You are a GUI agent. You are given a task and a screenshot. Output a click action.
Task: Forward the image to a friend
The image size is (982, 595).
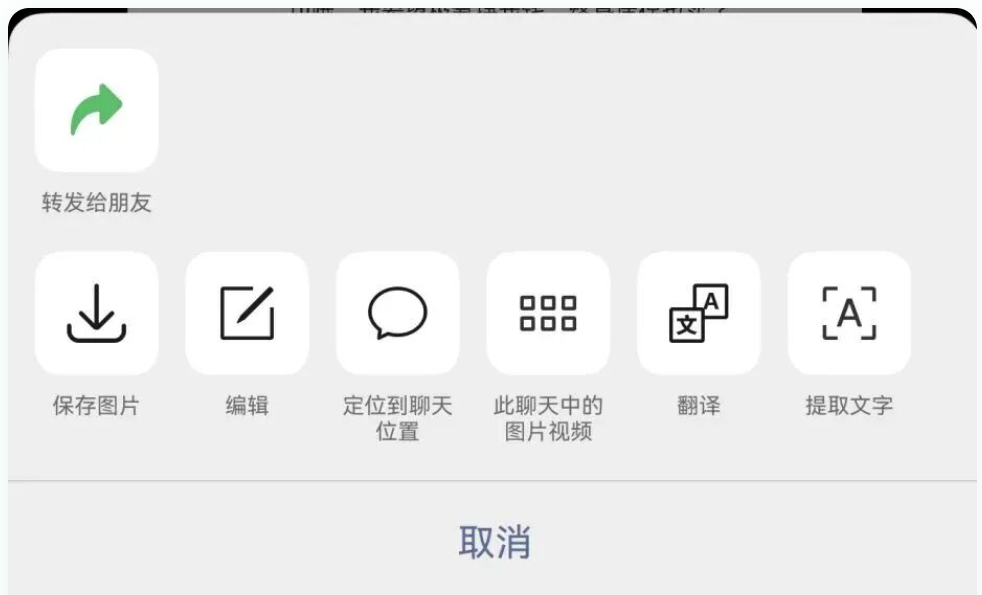[x=96, y=110]
